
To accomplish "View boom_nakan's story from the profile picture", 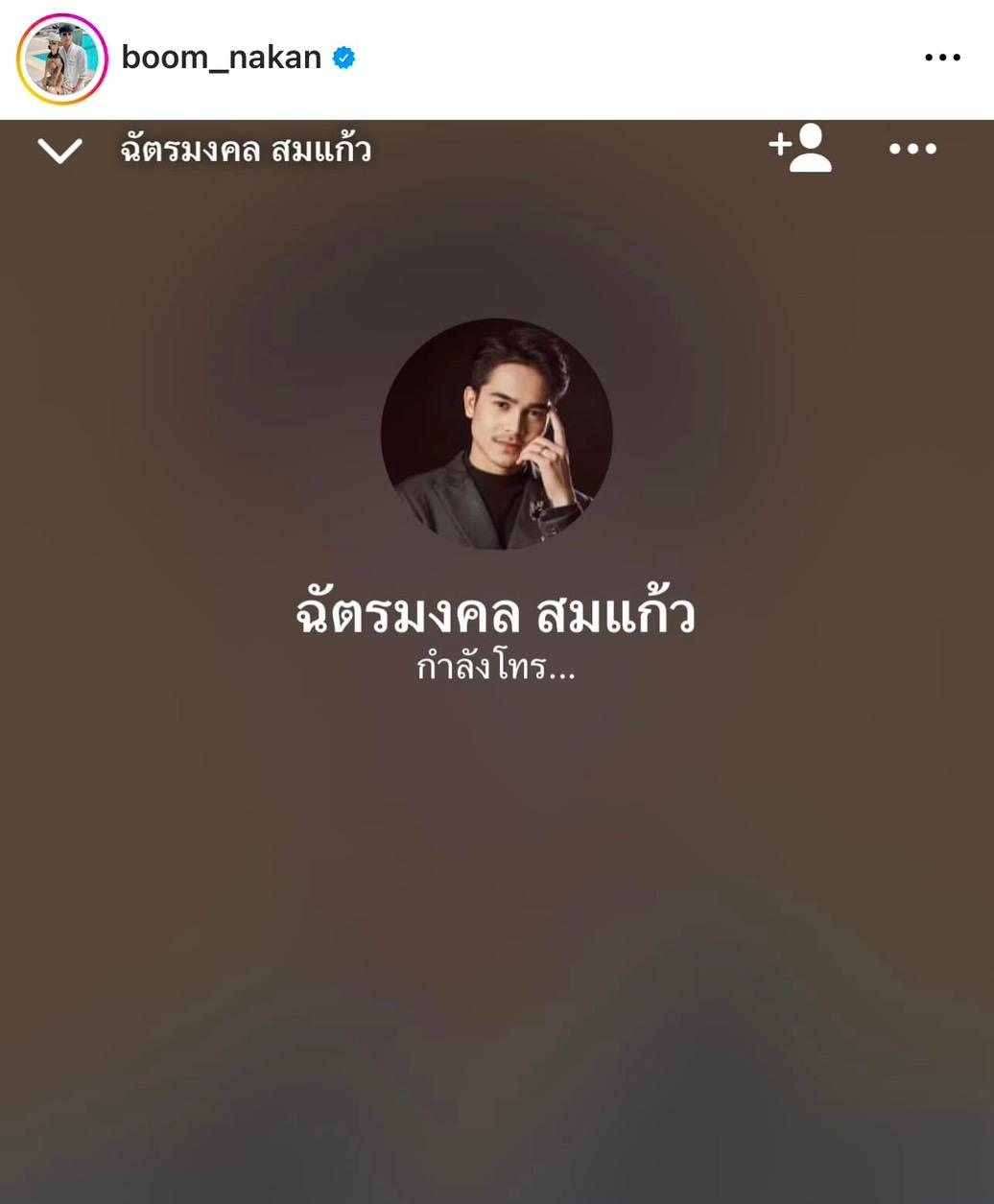I will click(x=61, y=59).
